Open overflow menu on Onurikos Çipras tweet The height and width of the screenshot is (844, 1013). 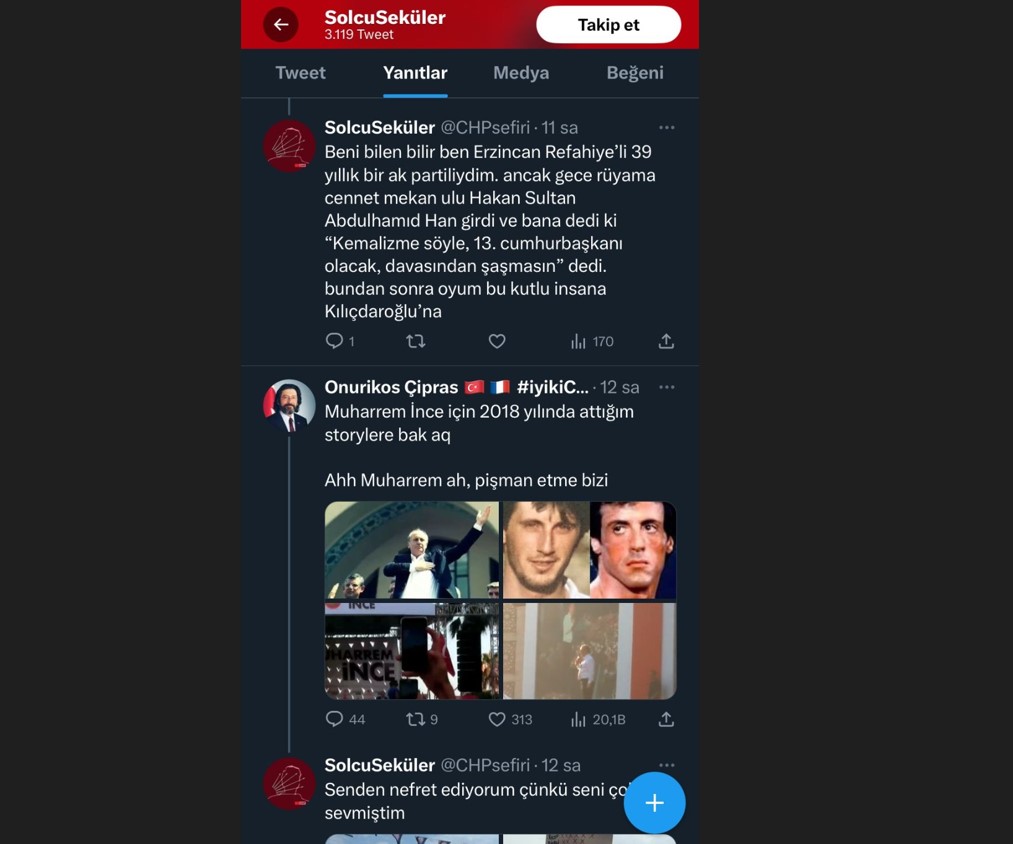pyautogui.click(x=666, y=388)
